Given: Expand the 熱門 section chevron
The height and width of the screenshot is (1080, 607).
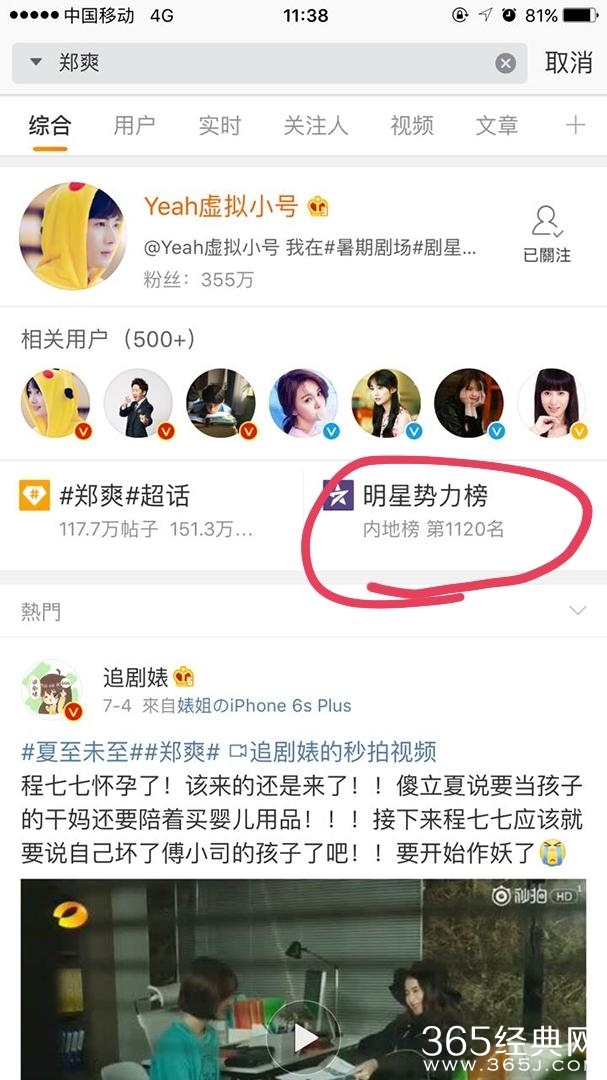Looking at the screenshot, I should click(577, 610).
